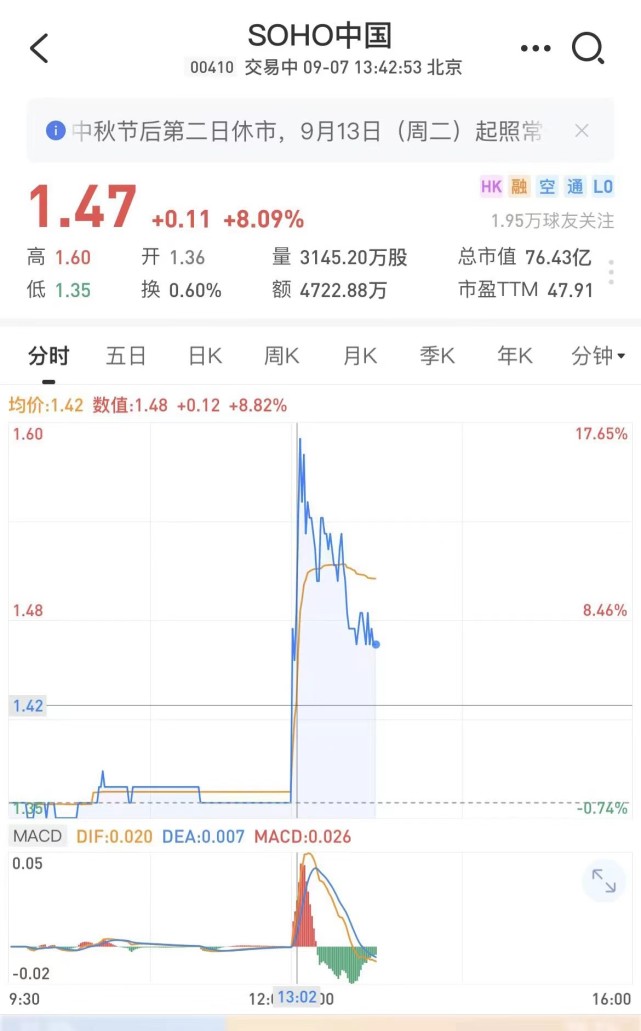
Task: Dismiss the 中秋节 holiday notice banner
Action: (x=582, y=131)
